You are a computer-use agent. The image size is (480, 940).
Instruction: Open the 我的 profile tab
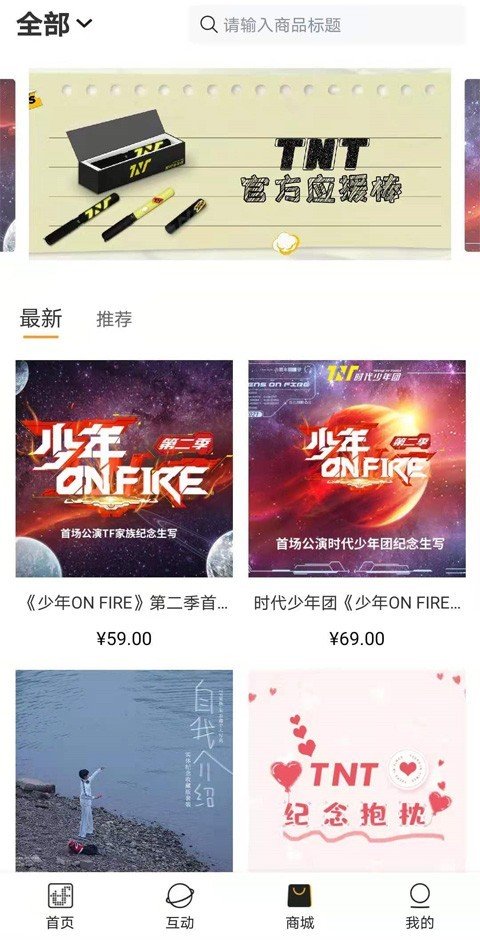419,906
